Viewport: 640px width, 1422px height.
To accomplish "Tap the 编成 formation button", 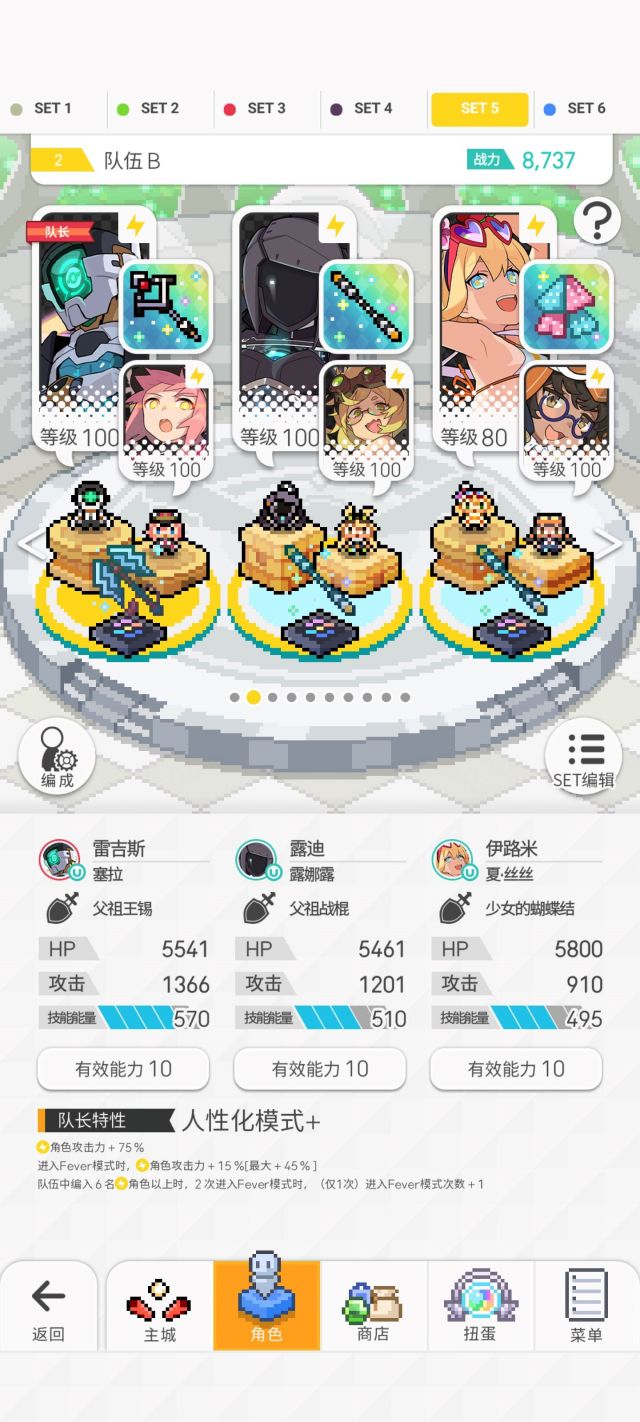I will 57,757.
